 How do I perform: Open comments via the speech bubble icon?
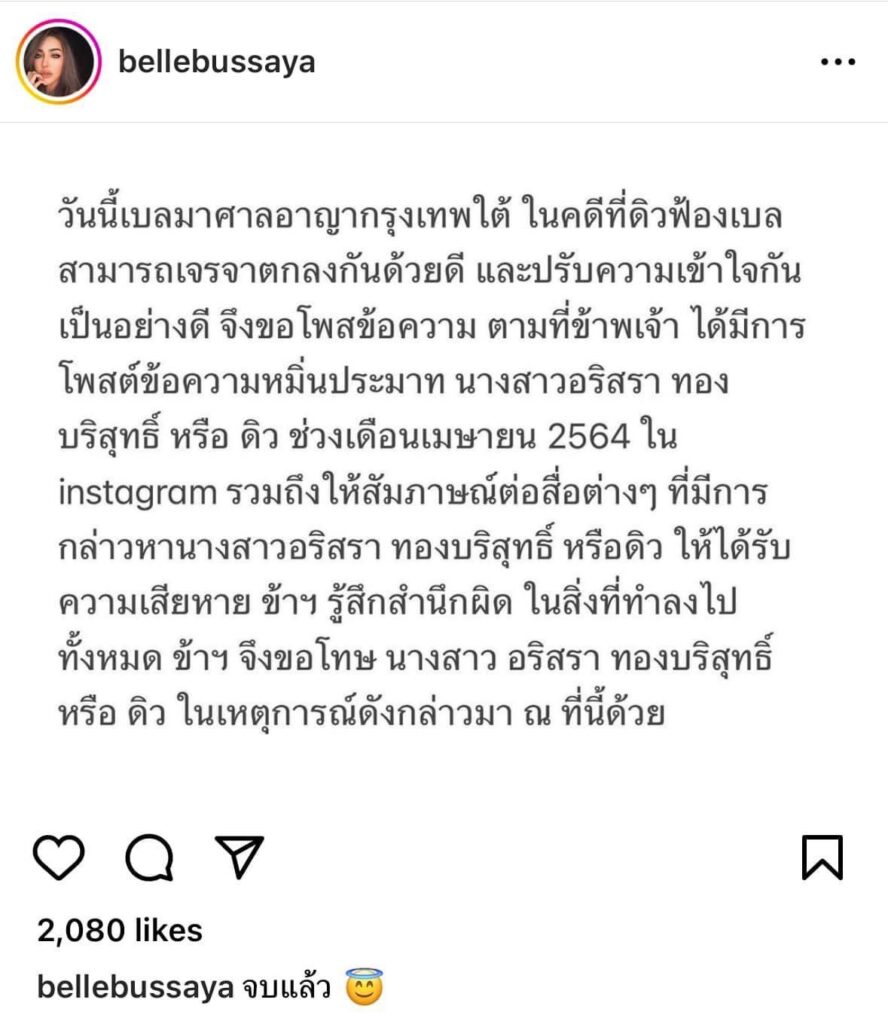point(150,857)
